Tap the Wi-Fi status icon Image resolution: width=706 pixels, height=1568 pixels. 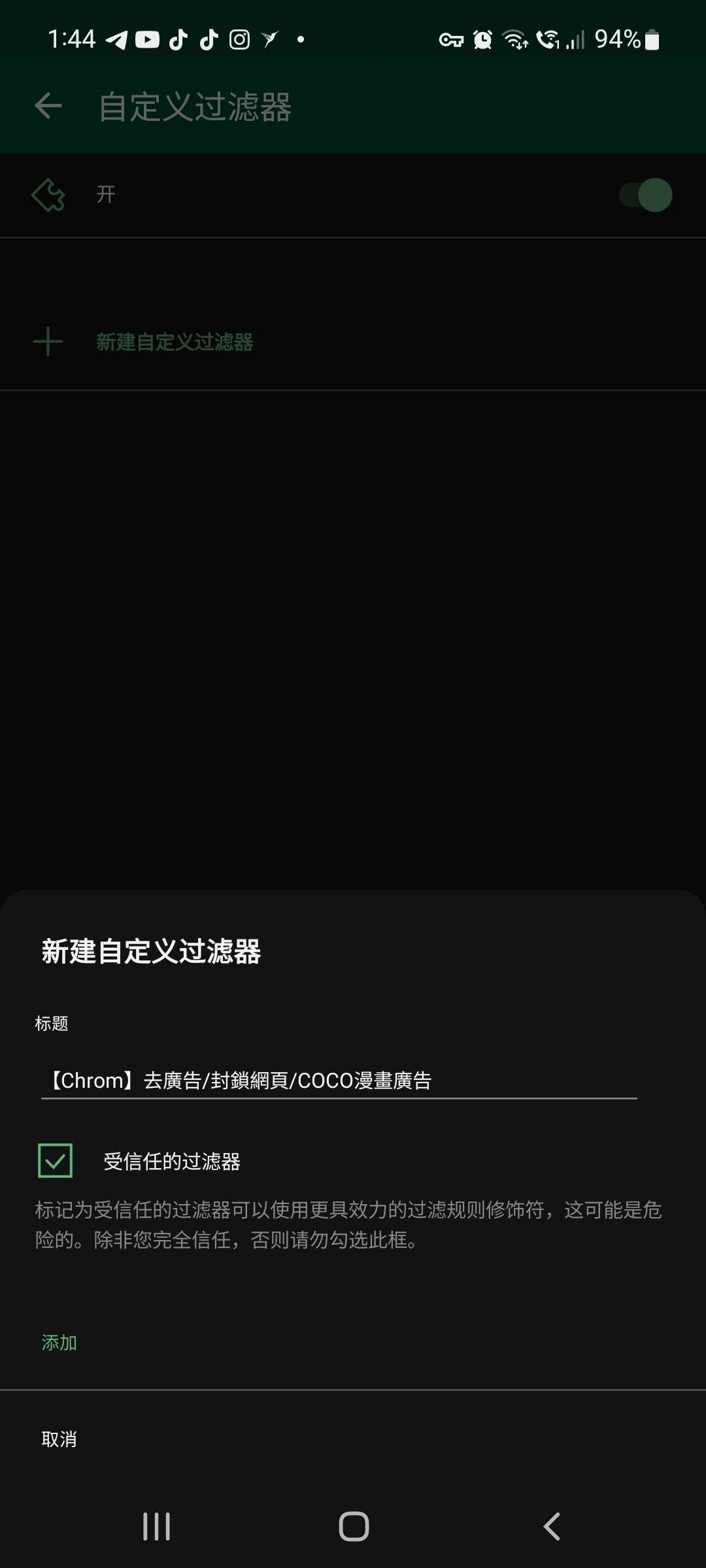point(516,39)
